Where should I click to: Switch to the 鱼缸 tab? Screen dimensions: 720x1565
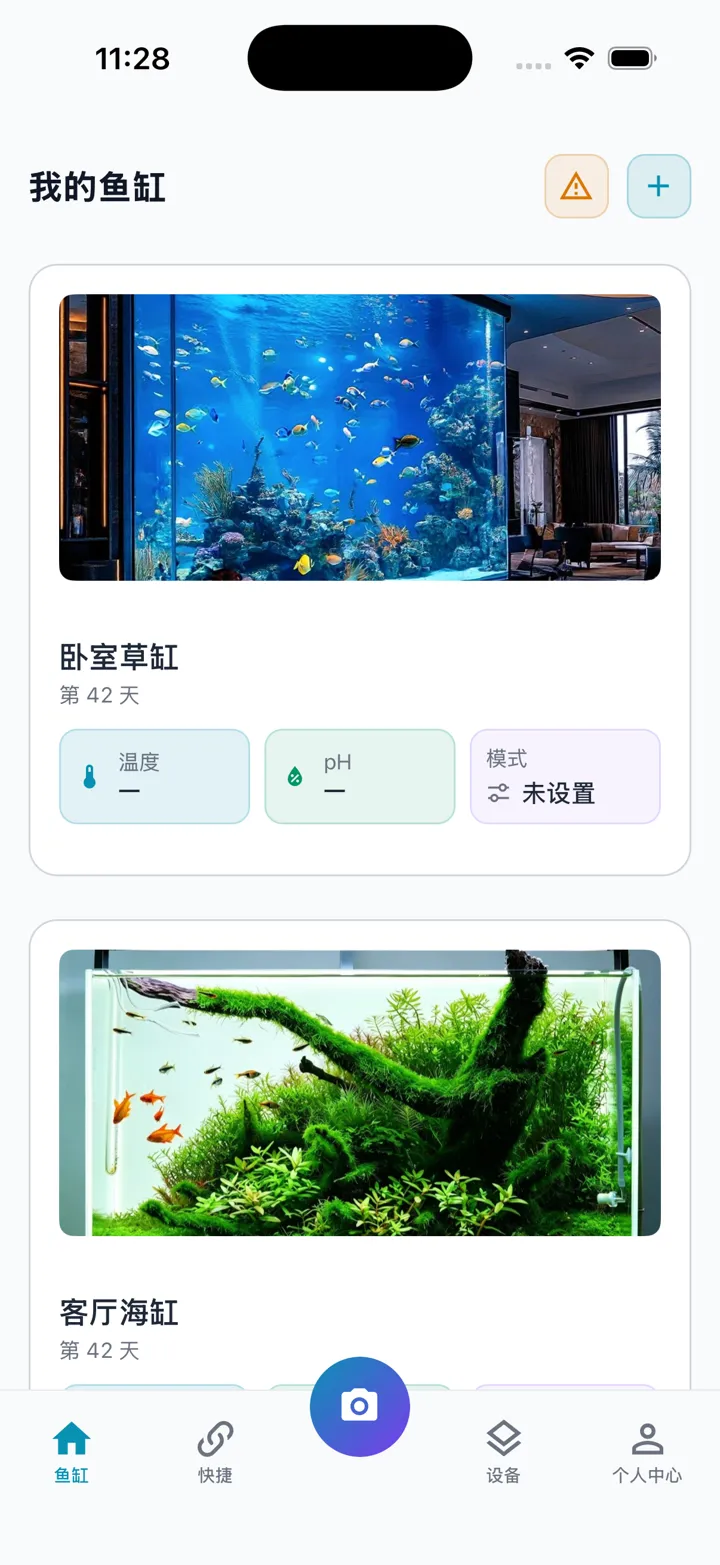(72, 1452)
